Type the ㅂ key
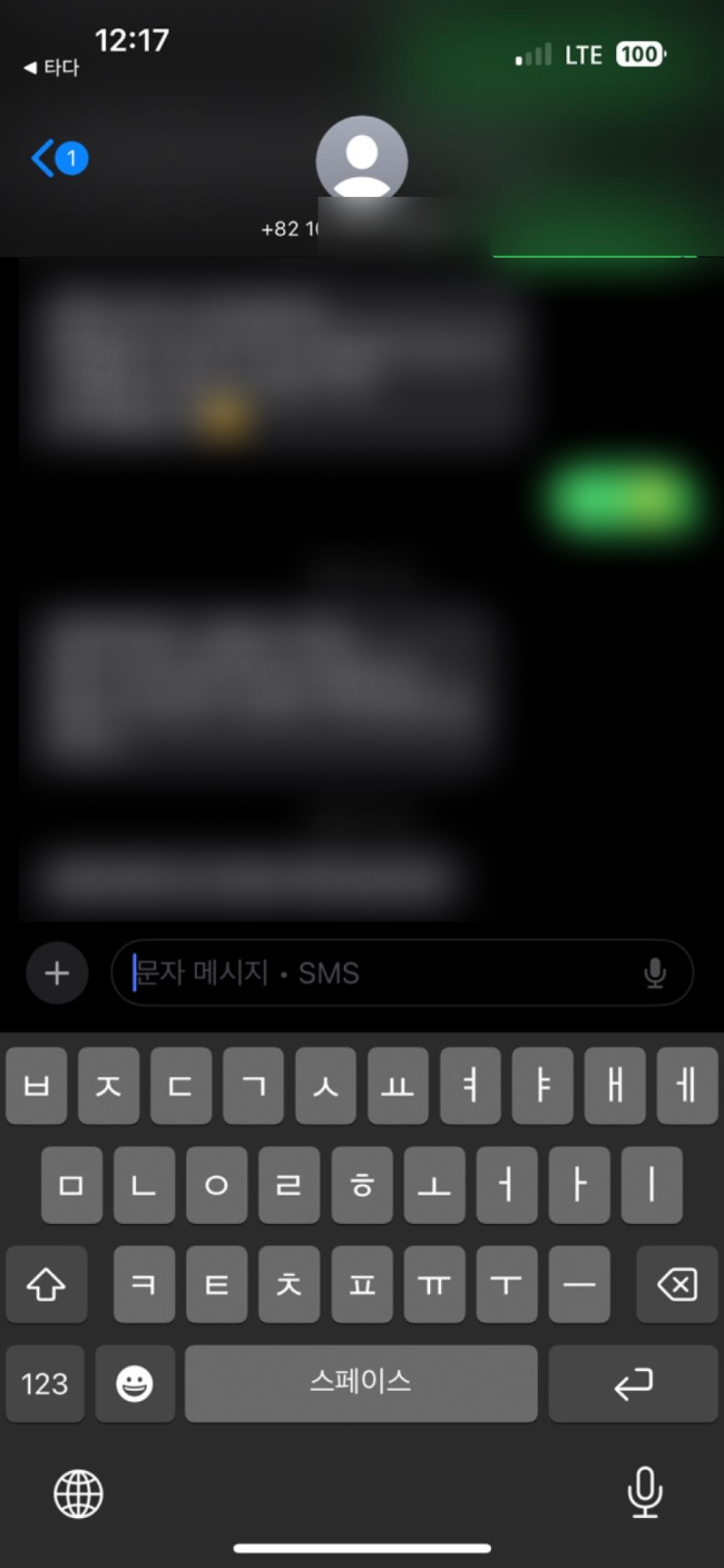Viewport: 724px width, 1568px height. pyautogui.click(x=36, y=1085)
